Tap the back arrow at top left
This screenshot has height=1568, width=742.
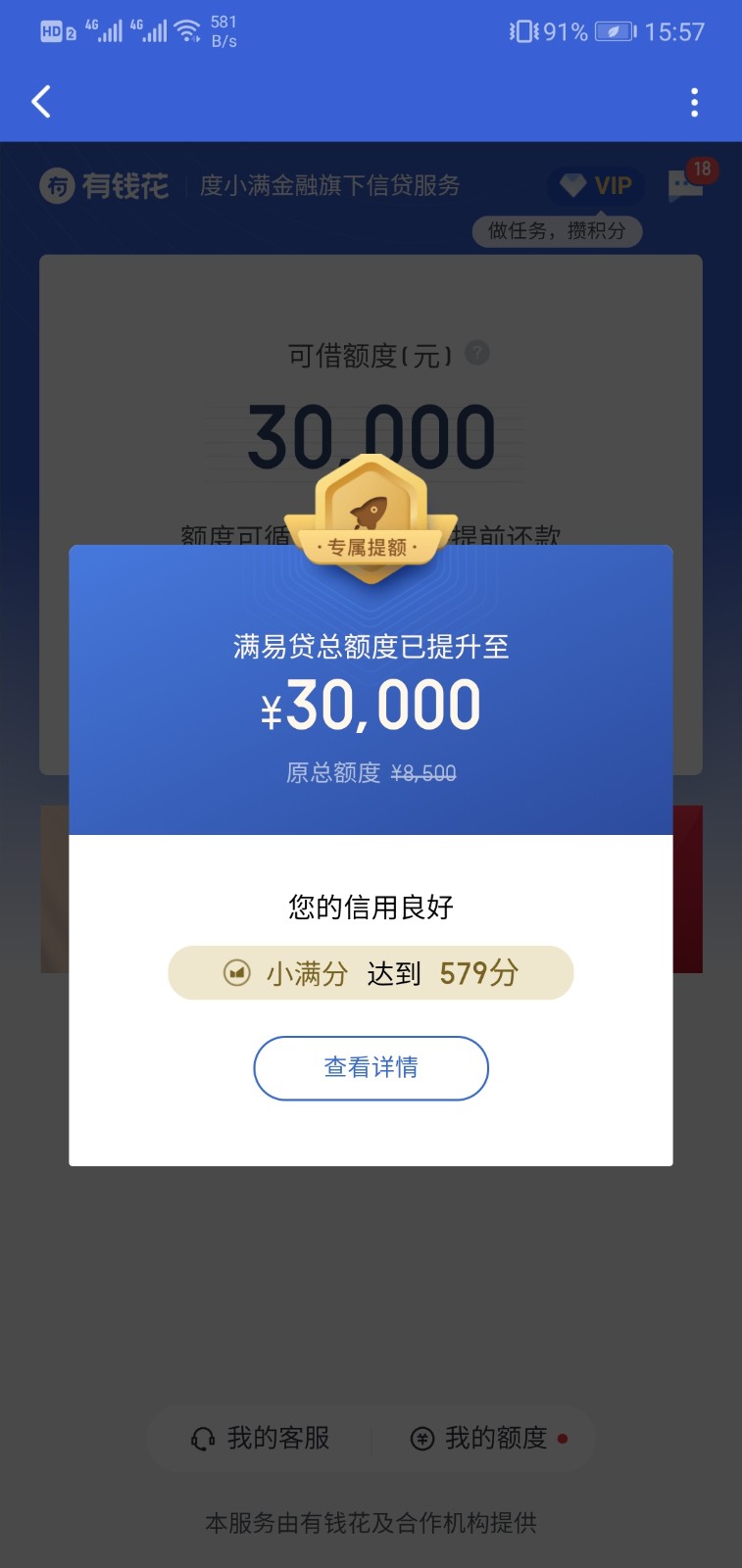[x=41, y=101]
